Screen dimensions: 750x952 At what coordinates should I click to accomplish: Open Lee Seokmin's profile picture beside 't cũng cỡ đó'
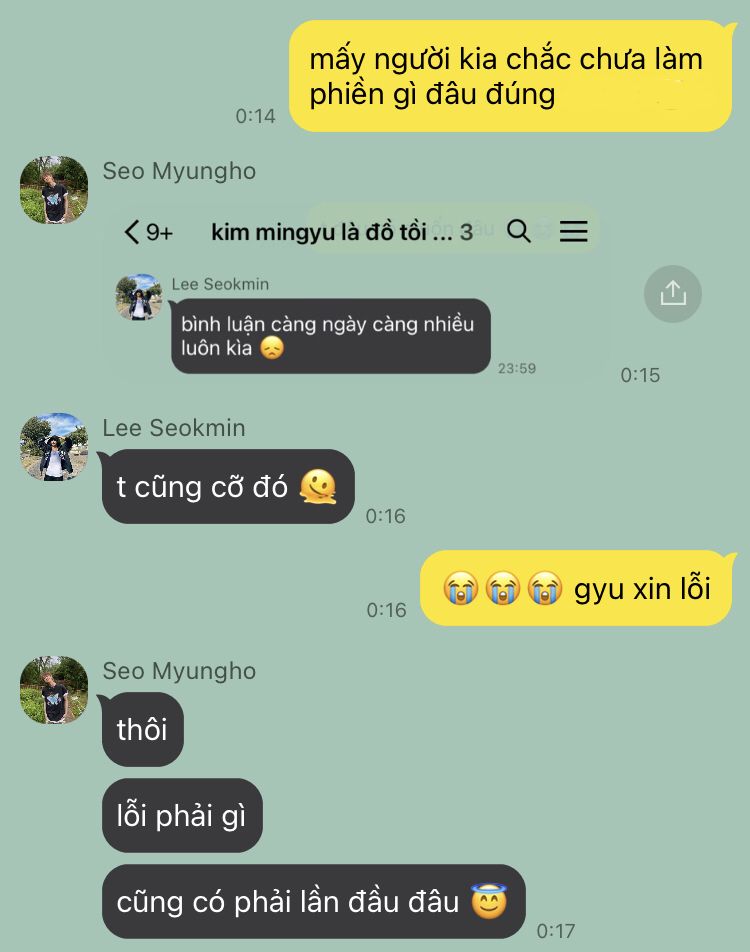54,447
